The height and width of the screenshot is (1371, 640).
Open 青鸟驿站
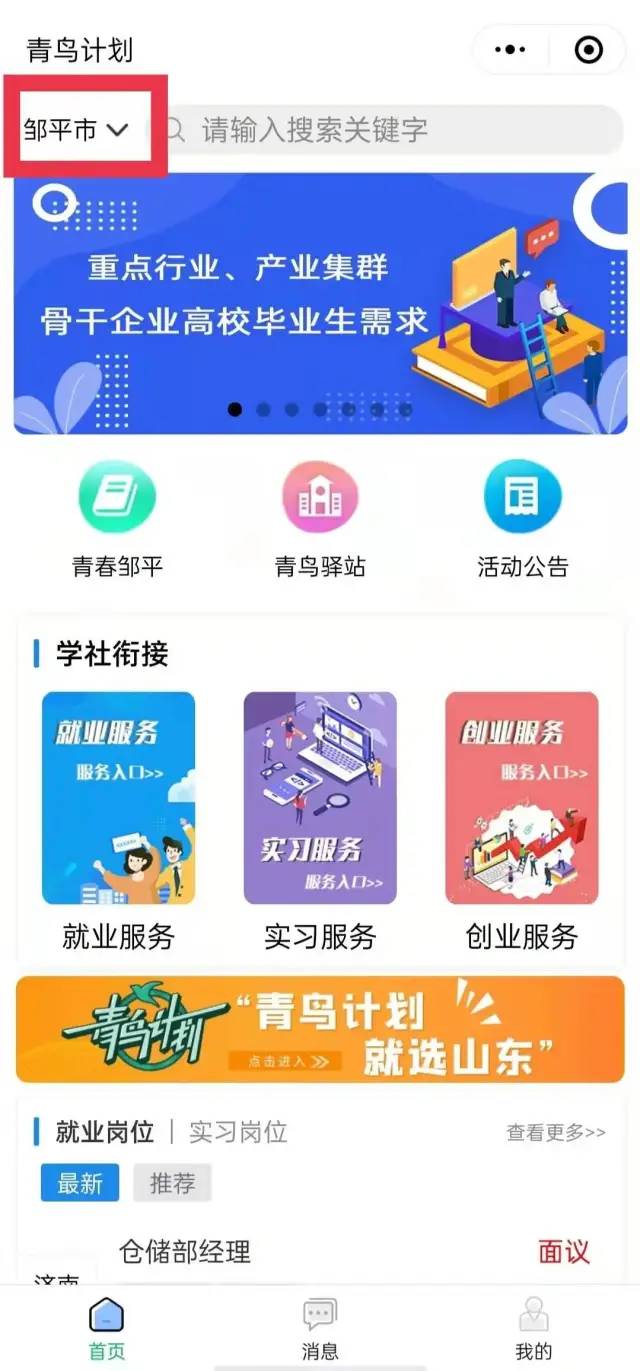(x=320, y=498)
